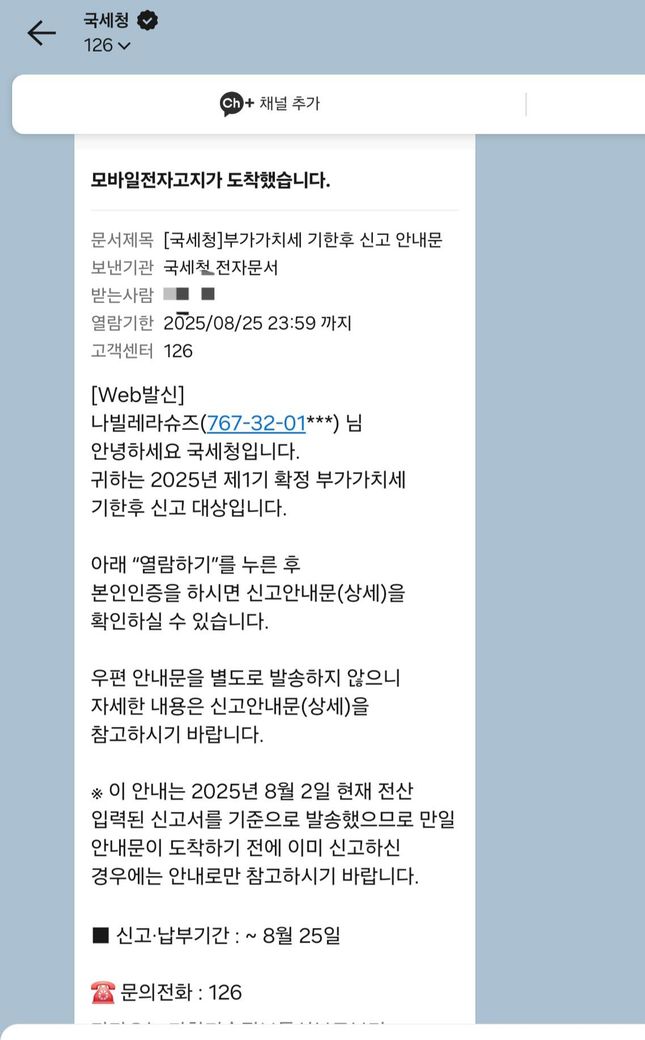Tap the 채널 추가 button

tap(270, 104)
